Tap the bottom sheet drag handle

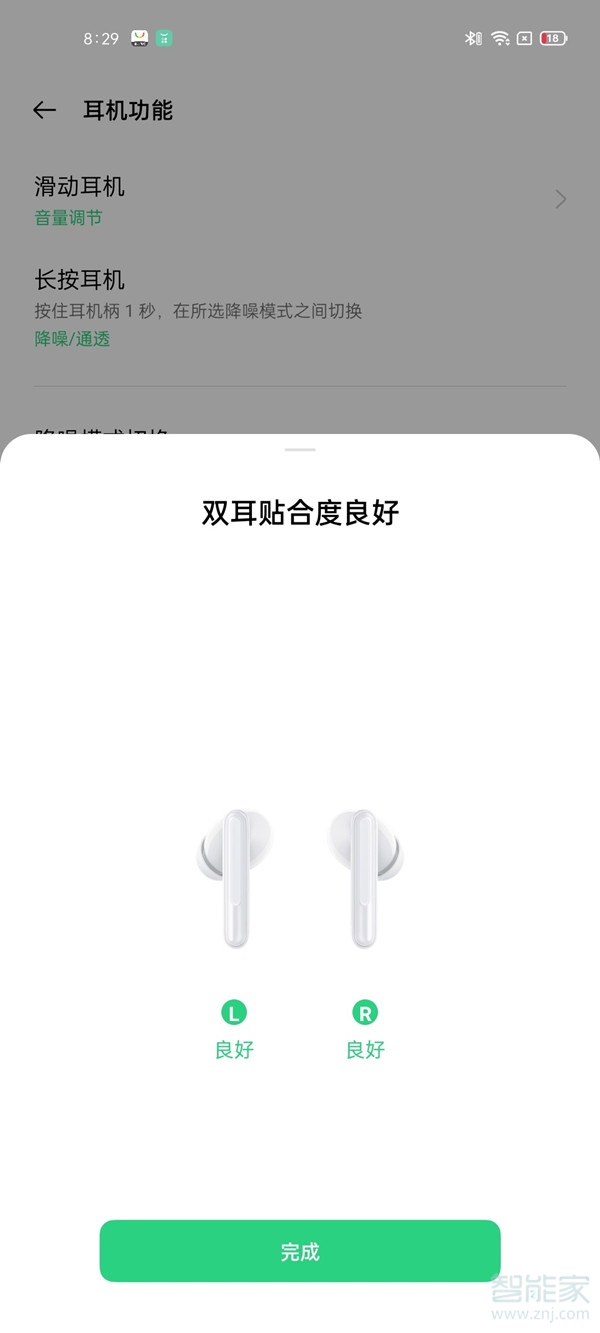300,450
